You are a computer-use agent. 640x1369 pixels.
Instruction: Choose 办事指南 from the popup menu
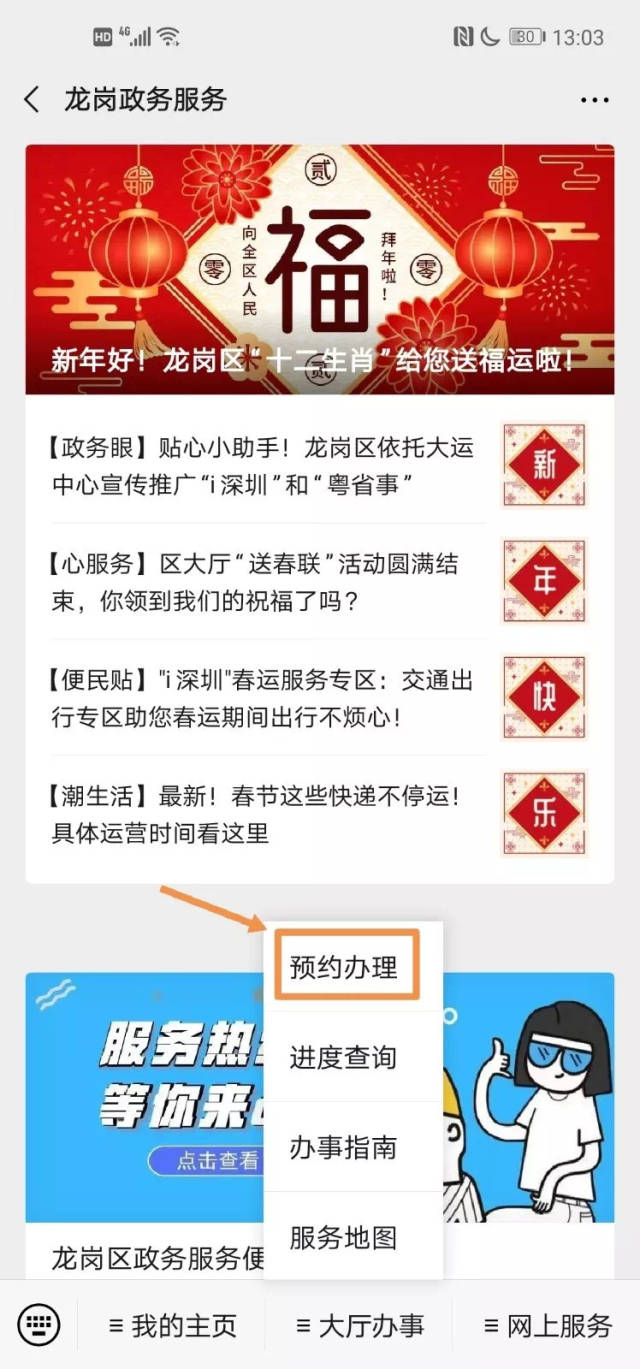tap(345, 1147)
